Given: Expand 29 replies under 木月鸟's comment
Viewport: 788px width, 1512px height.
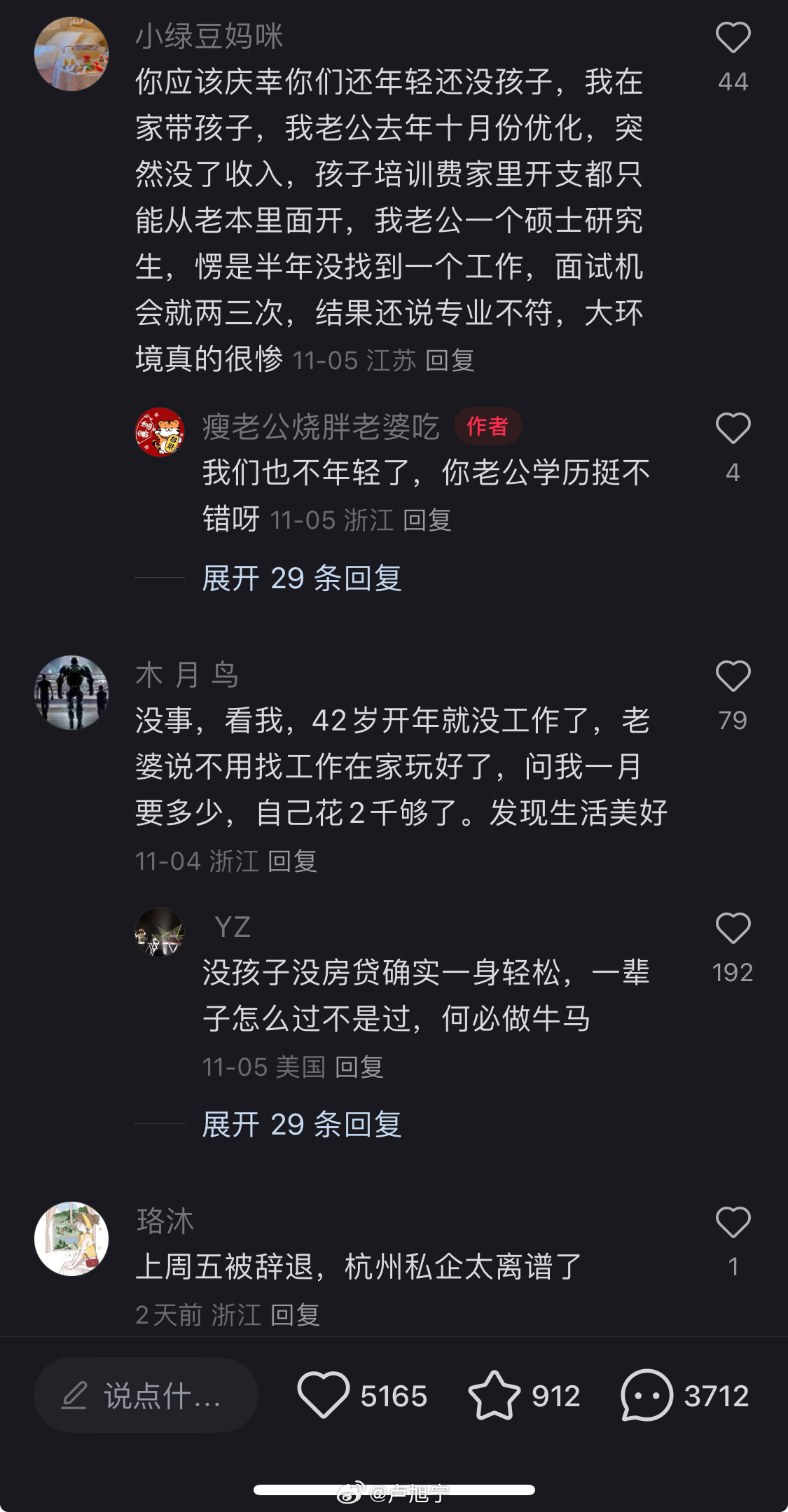Looking at the screenshot, I should tap(301, 1125).
